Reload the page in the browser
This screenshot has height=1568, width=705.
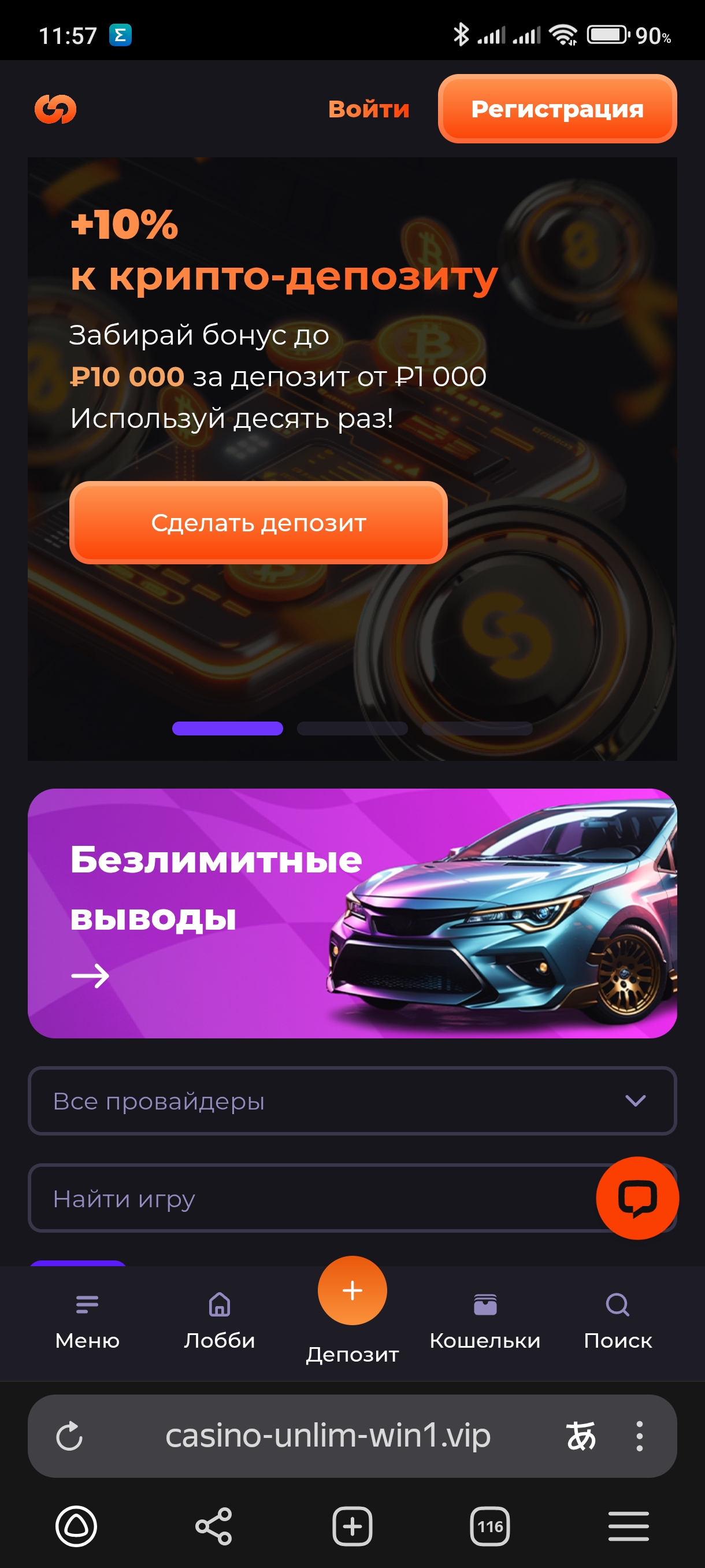[69, 1436]
